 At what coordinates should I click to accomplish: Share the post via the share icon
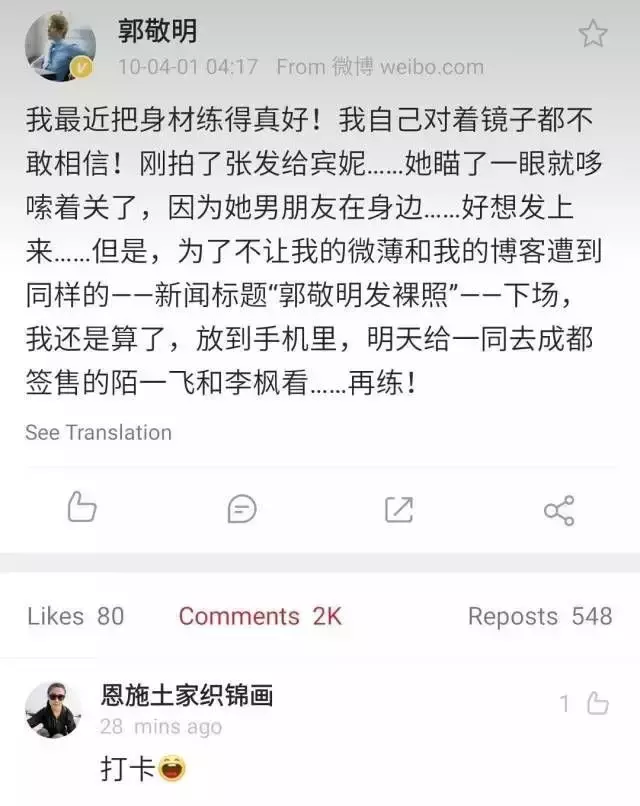coord(558,510)
